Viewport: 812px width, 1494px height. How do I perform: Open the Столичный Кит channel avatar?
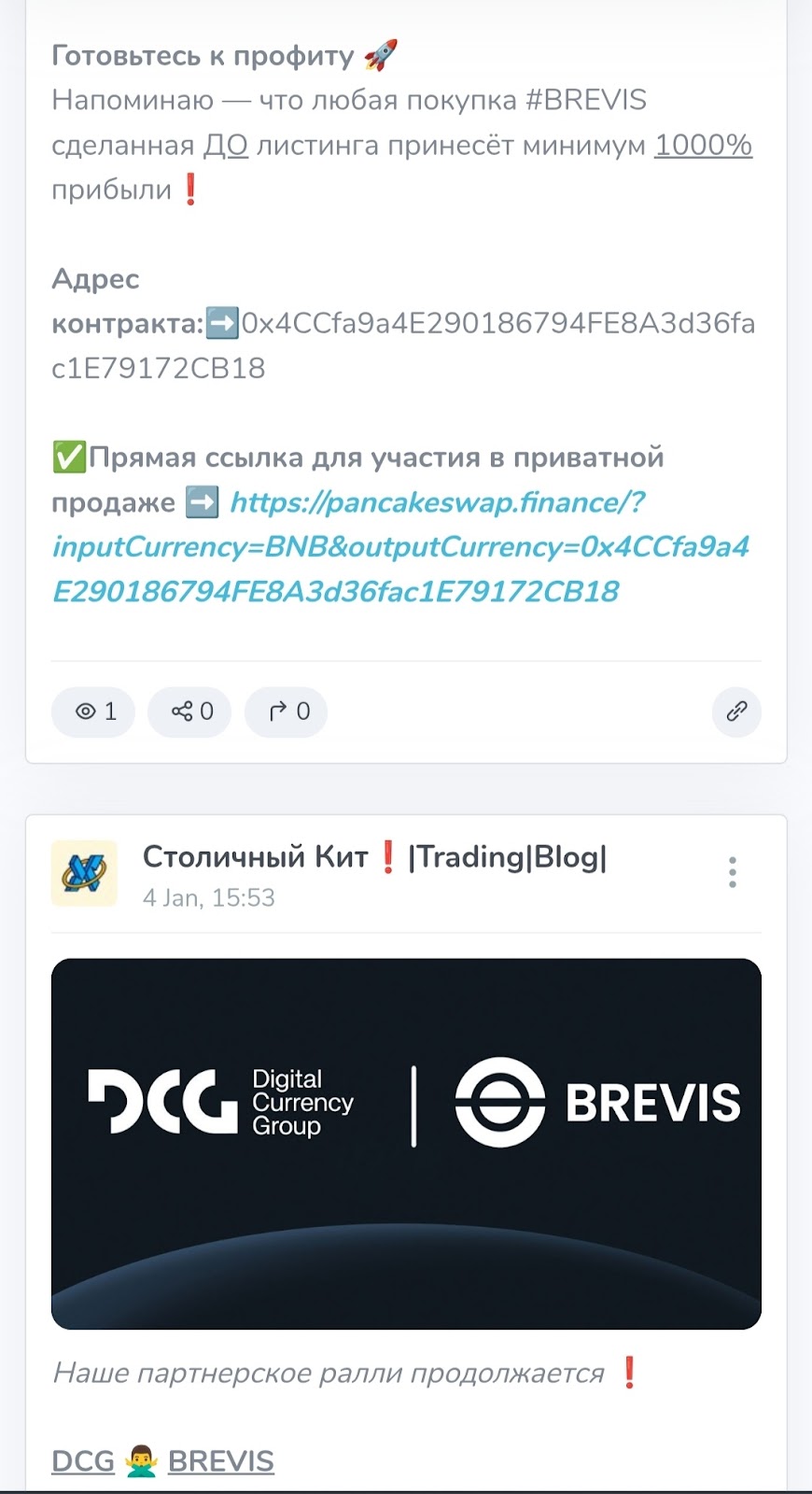click(x=84, y=873)
